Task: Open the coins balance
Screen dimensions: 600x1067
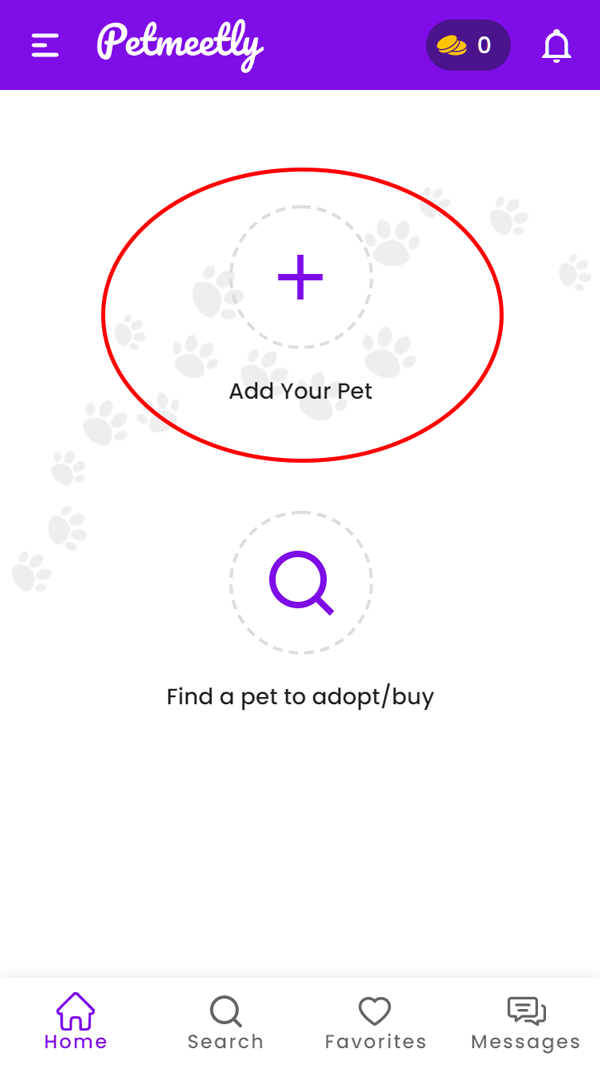Action: [468, 46]
